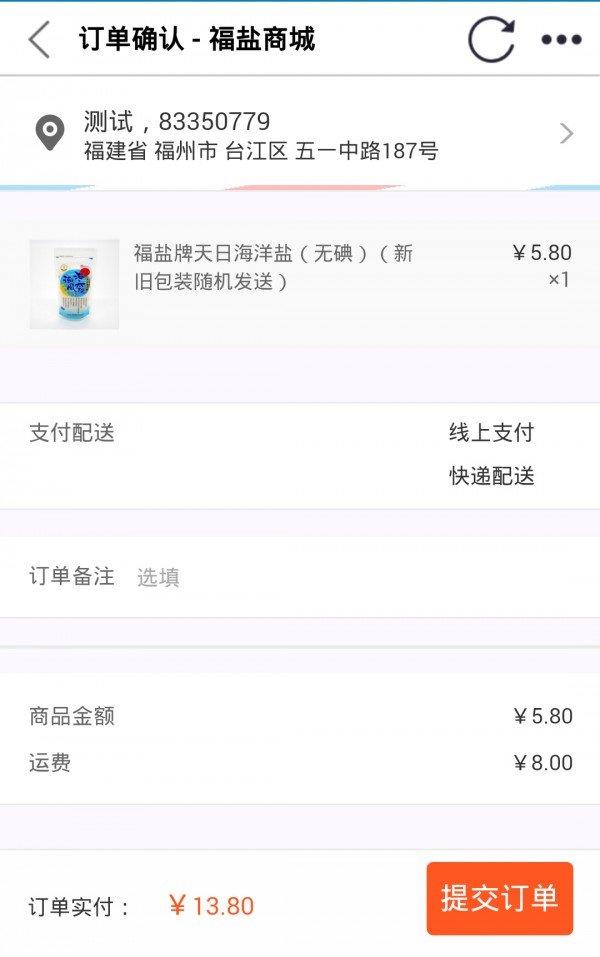Submit the order with 提交订单
Image resolution: width=600 pixels, height=957 pixels.
(499, 898)
